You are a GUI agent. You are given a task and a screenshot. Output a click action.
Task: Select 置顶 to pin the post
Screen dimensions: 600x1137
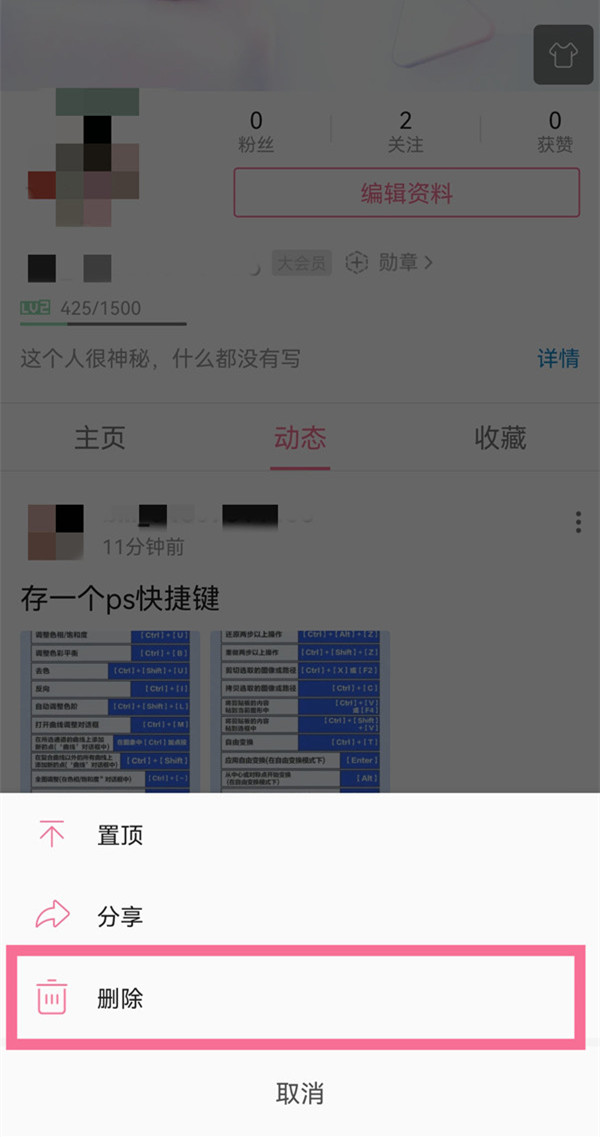pyautogui.click(x=120, y=834)
